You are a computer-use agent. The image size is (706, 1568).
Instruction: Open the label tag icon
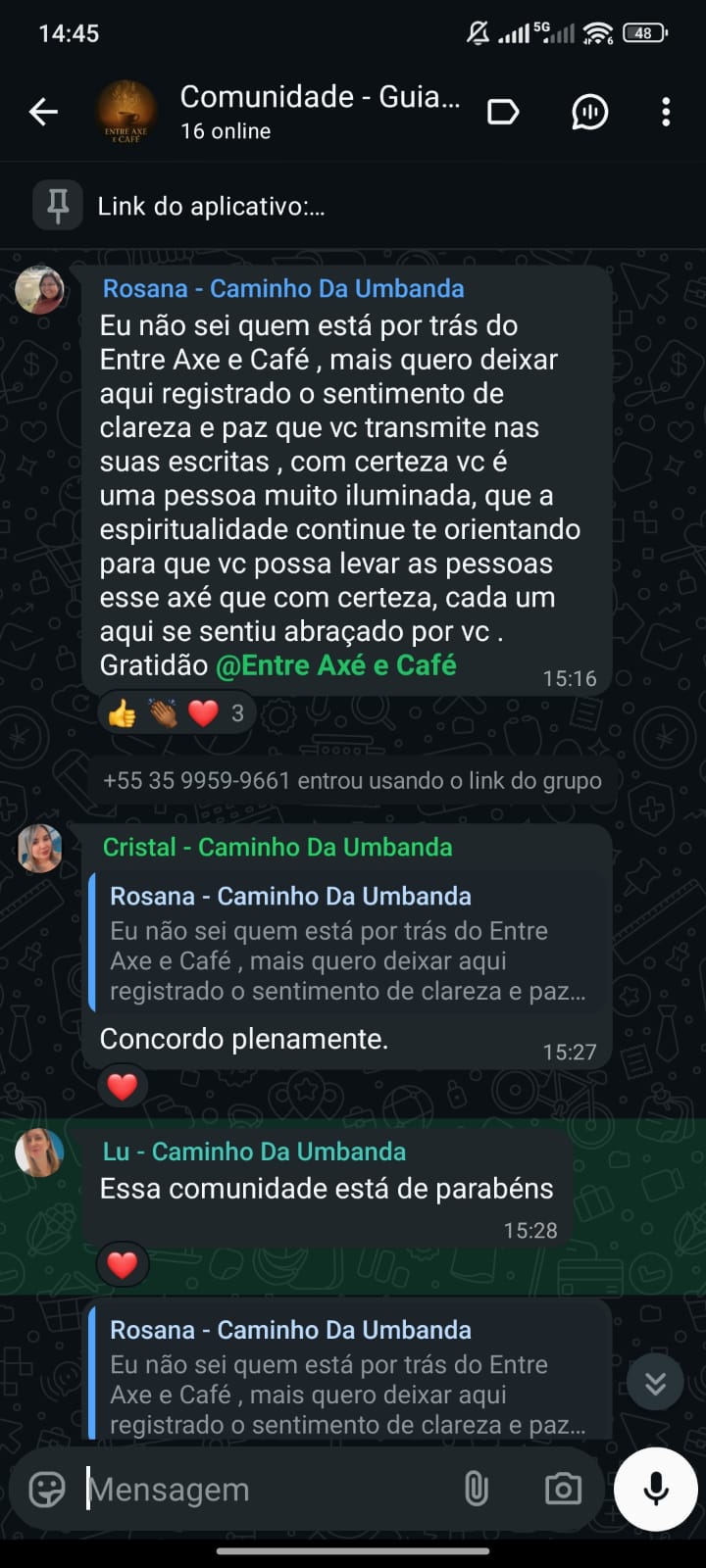(502, 112)
